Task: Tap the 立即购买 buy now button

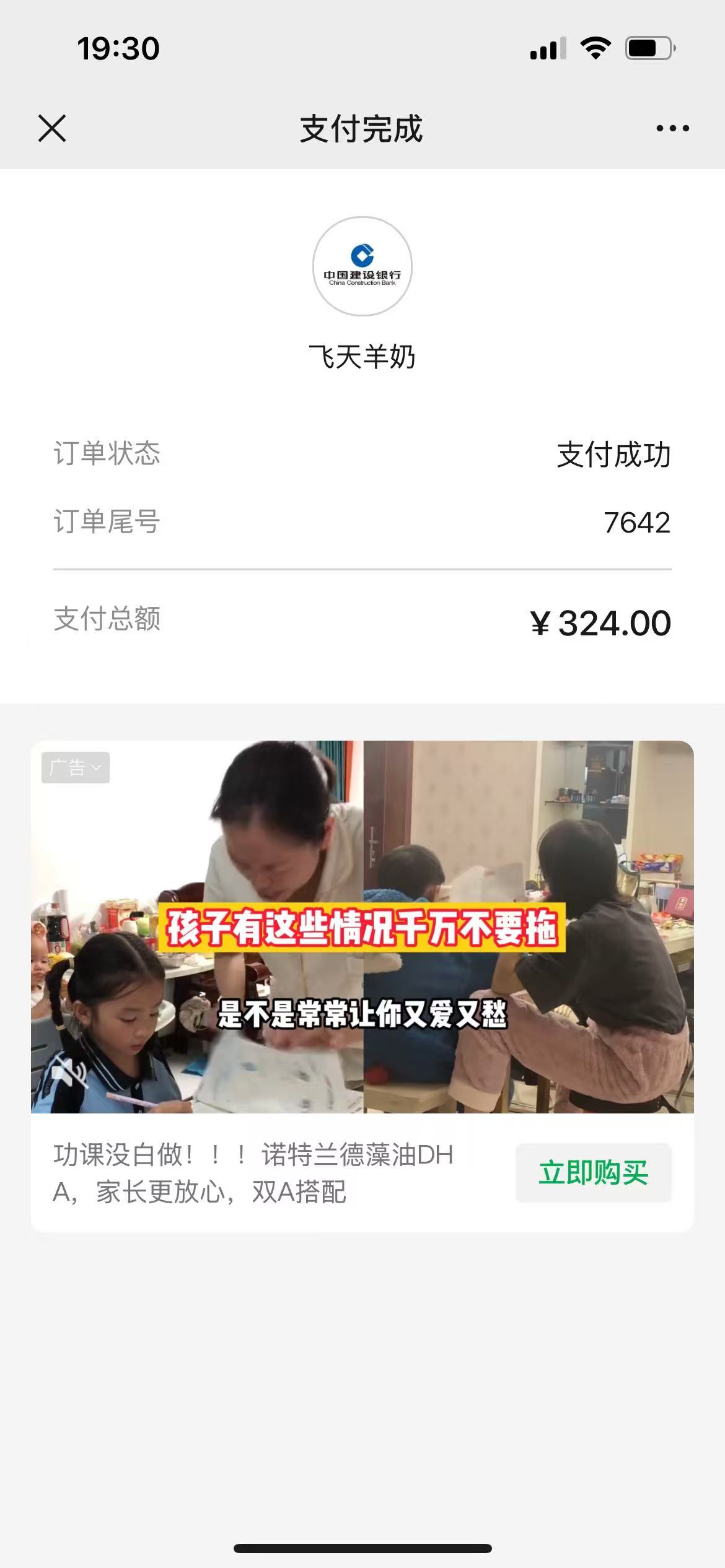Action: click(x=593, y=1172)
